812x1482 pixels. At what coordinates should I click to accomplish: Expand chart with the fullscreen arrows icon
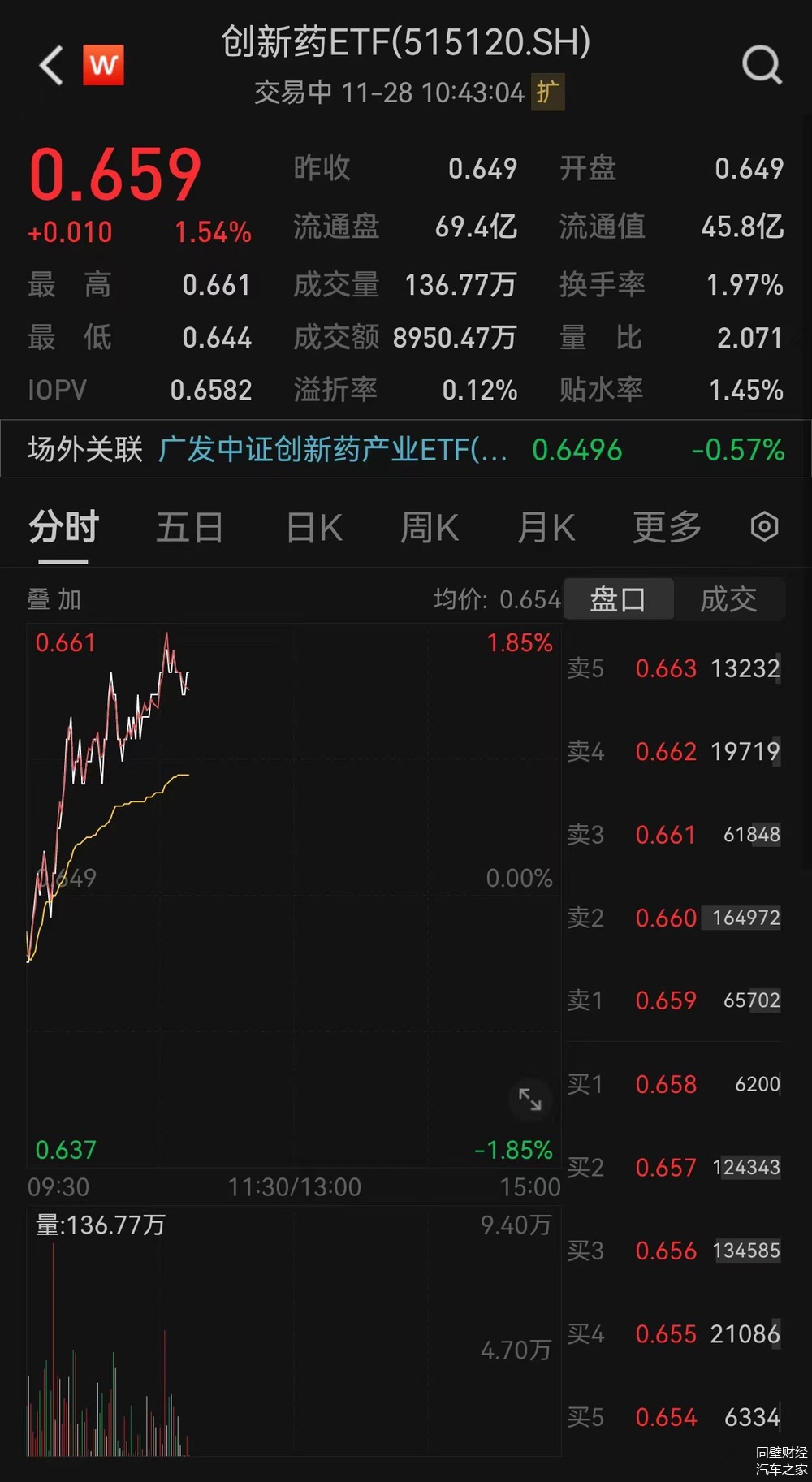click(529, 1099)
